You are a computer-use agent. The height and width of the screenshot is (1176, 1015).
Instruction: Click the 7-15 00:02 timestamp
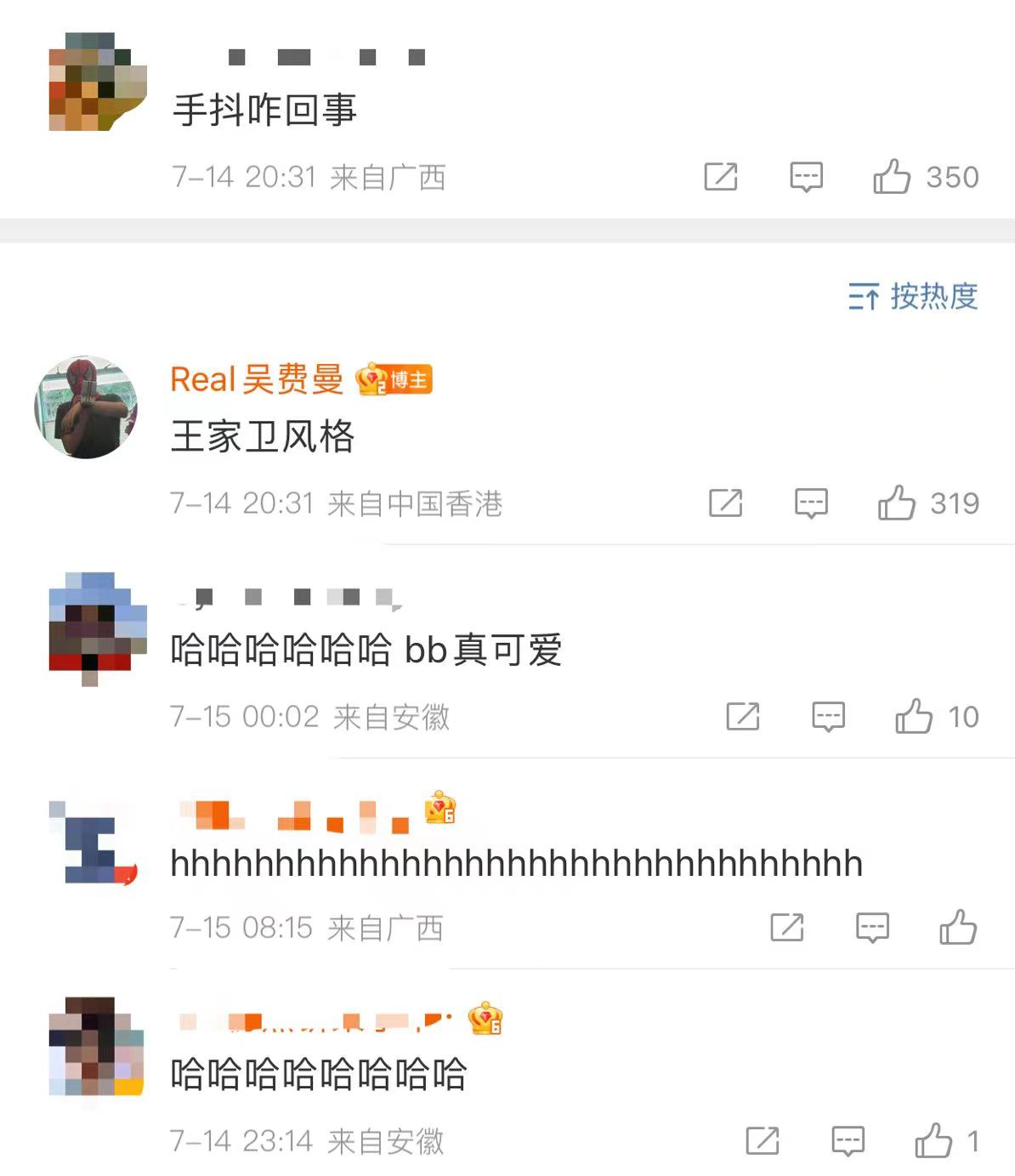click(244, 716)
